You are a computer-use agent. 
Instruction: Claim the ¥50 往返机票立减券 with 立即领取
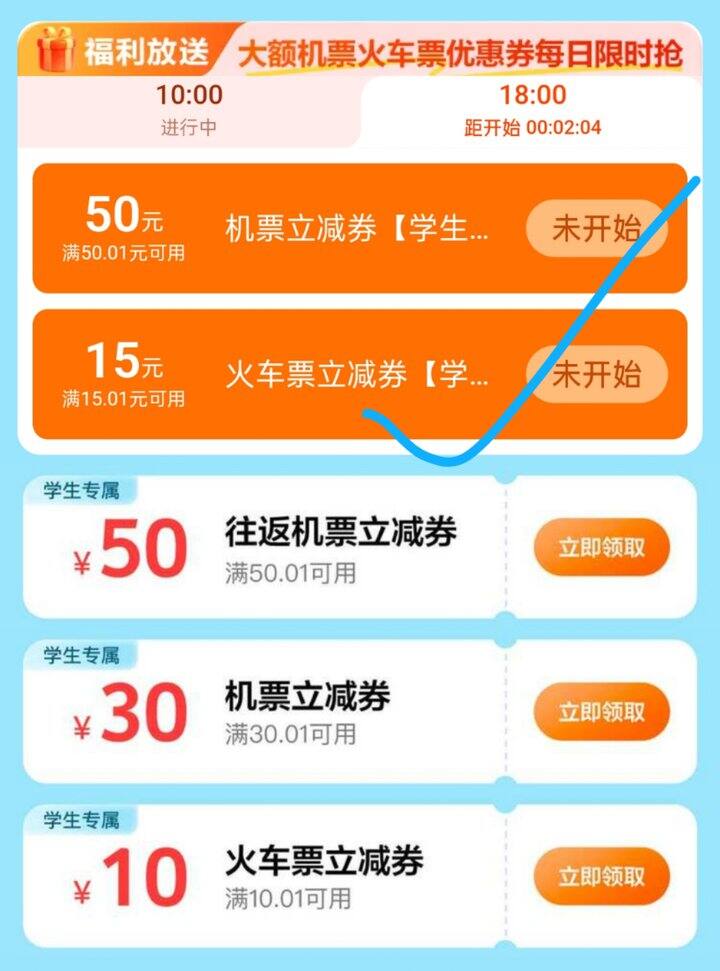tap(602, 547)
